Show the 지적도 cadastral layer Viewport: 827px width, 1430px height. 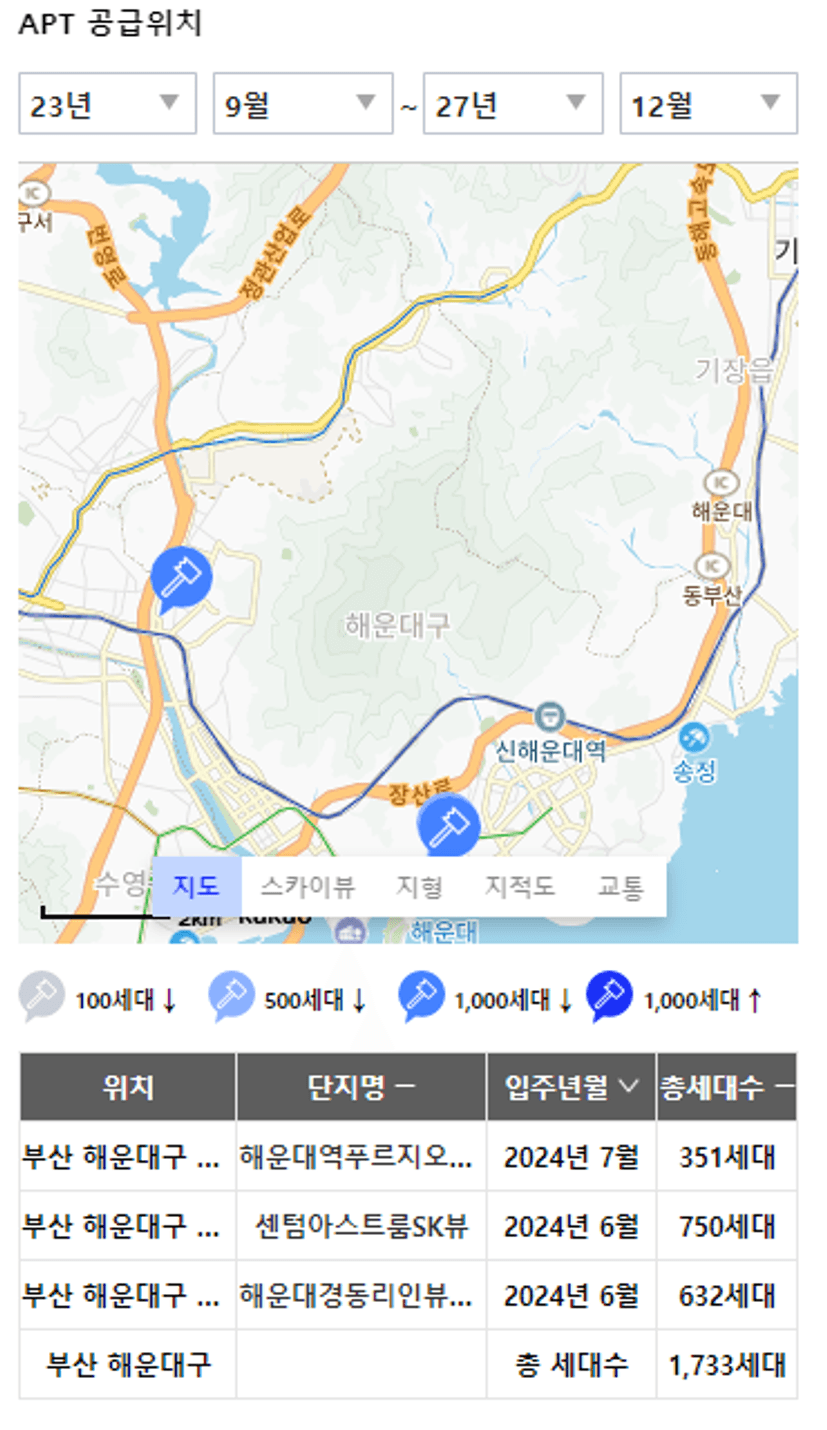[520, 886]
